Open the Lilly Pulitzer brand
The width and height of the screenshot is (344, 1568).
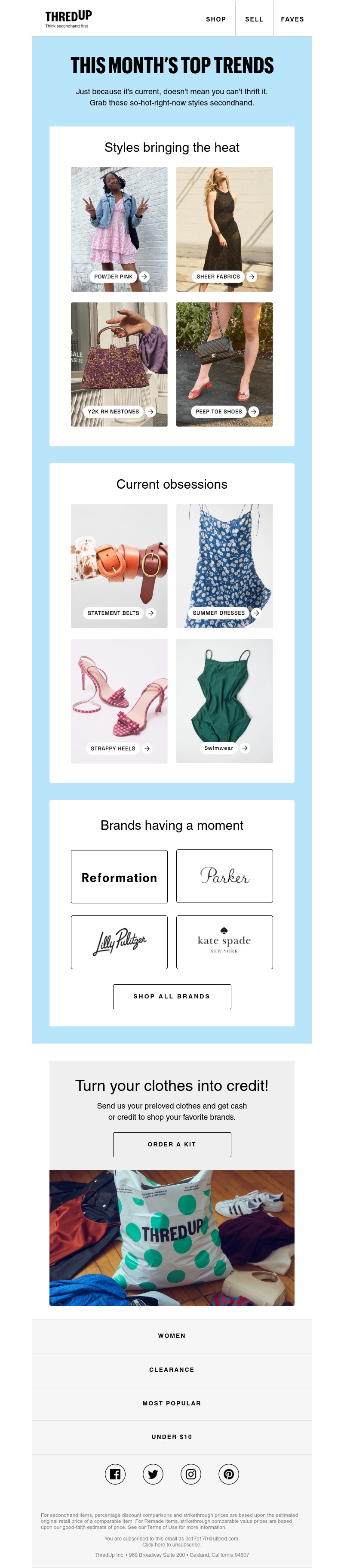[x=120, y=942]
